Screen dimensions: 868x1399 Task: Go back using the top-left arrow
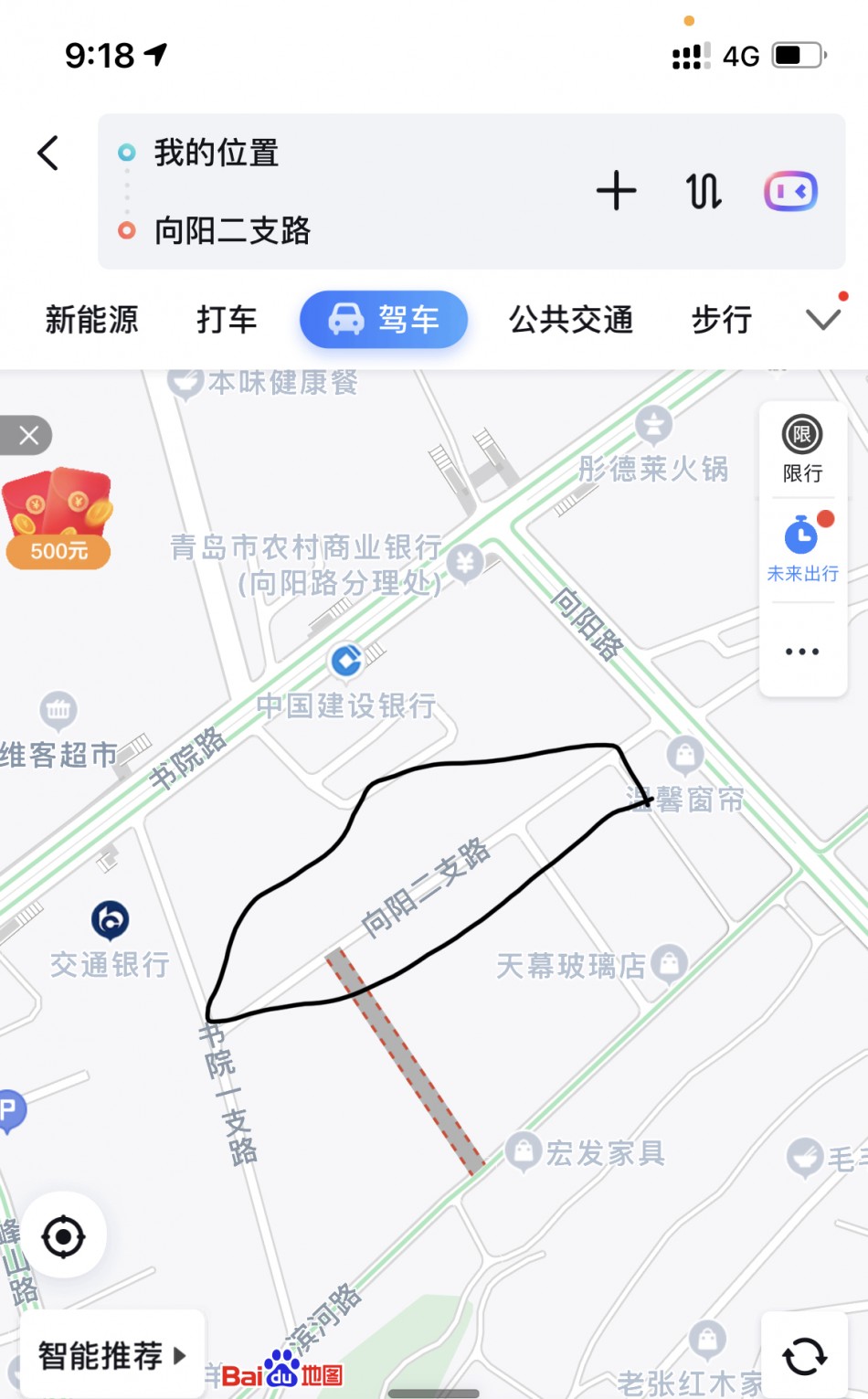(x=48, y=154)
